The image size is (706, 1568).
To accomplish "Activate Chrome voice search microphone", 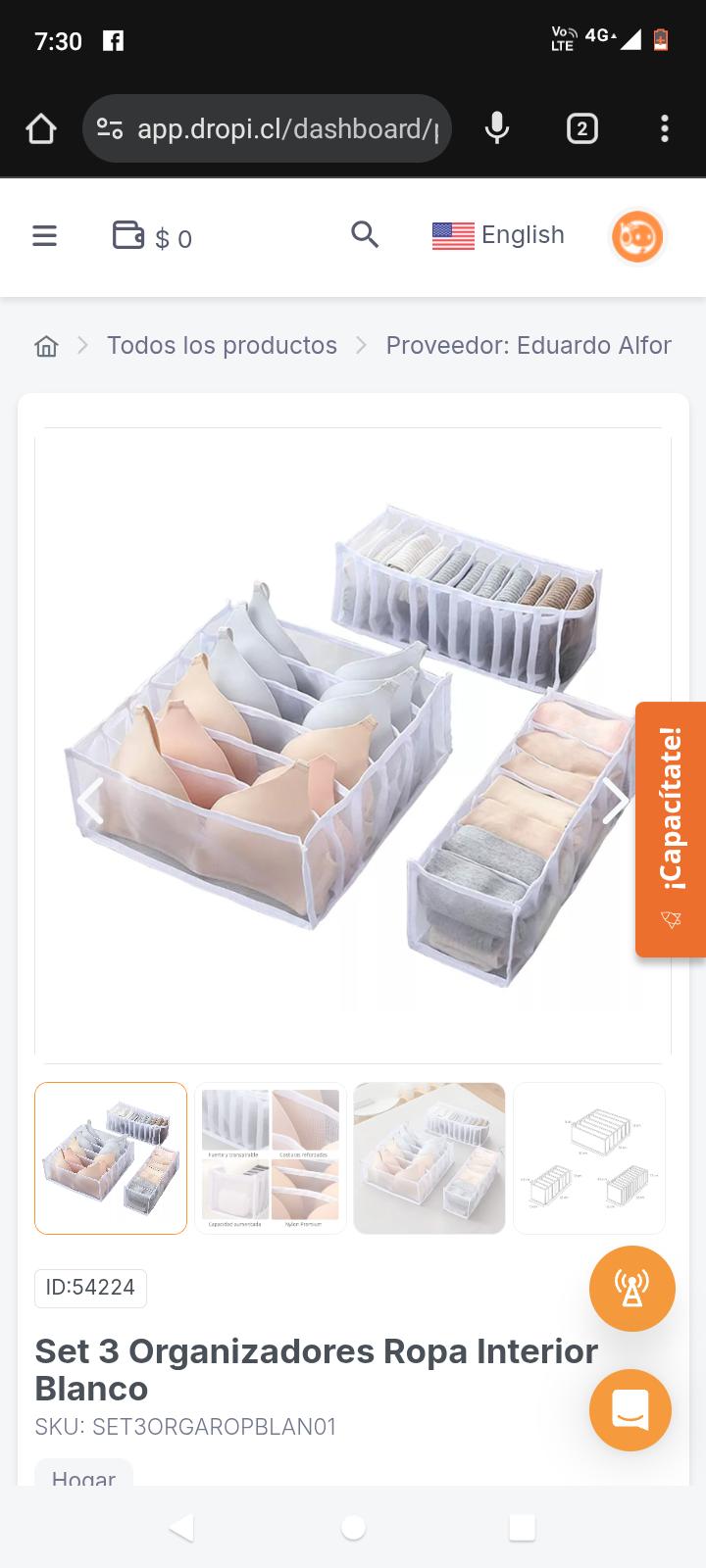I will click(496, 127).
